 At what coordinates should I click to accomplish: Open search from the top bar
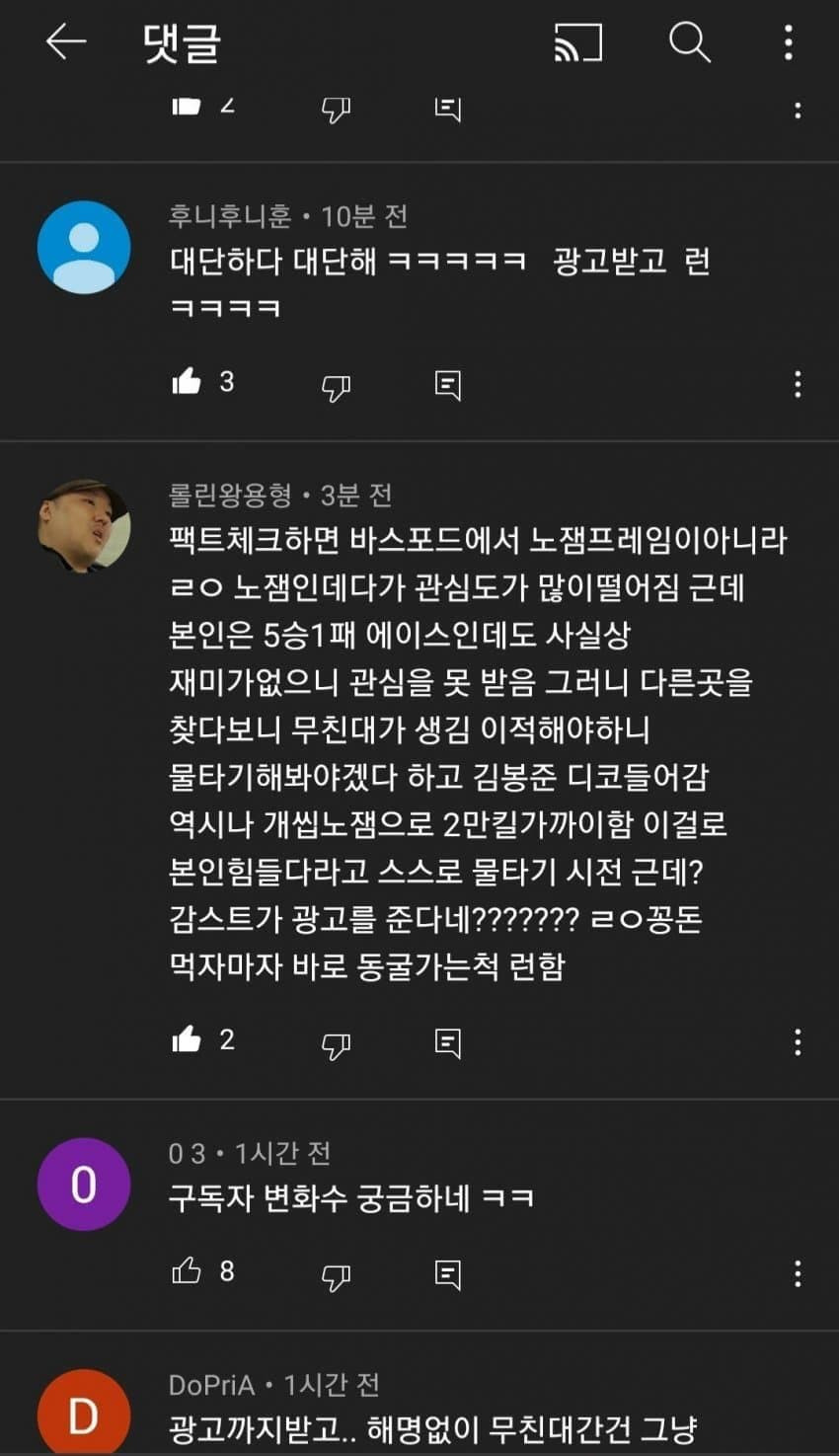coord(689,42)
